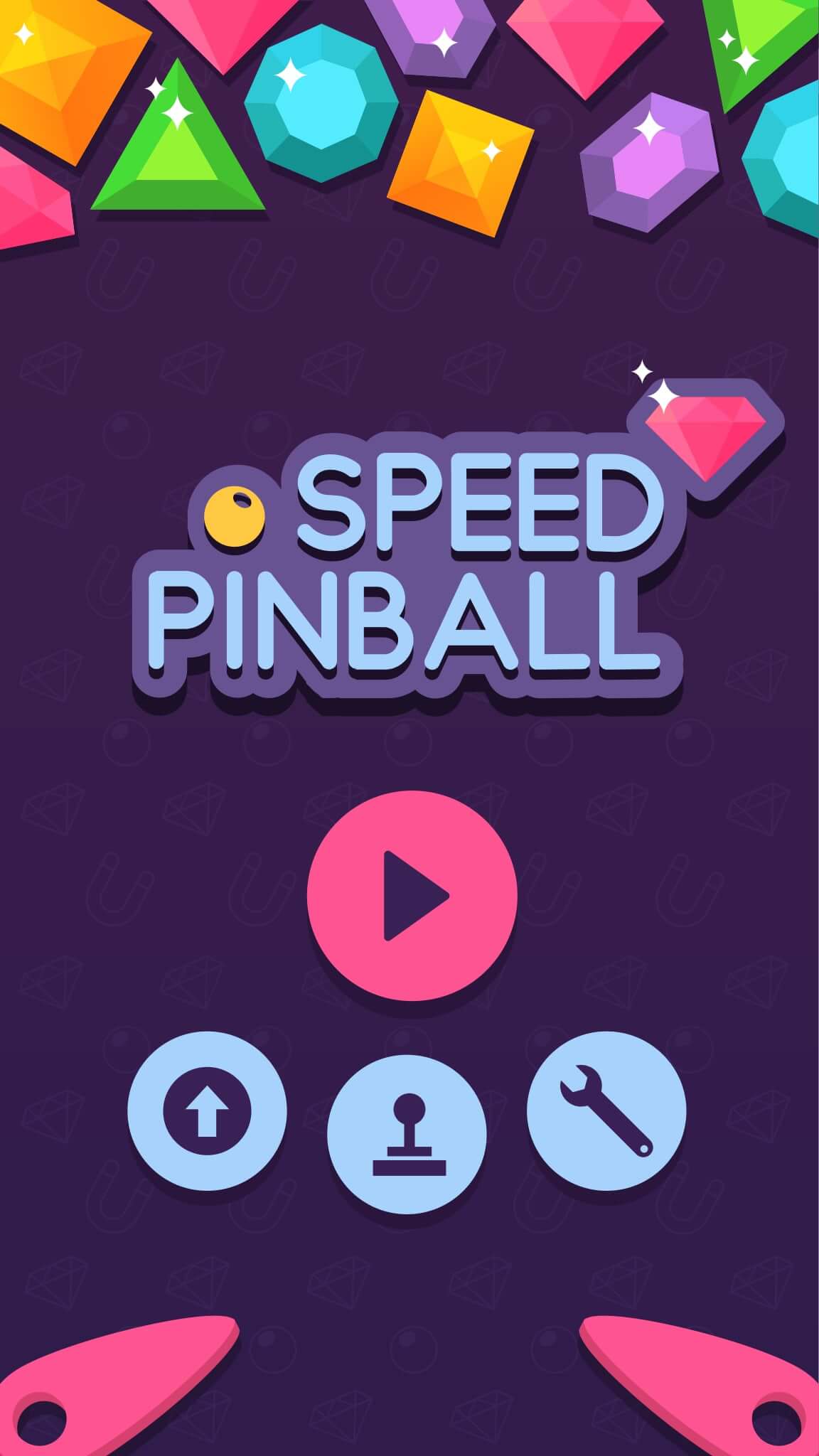The image size is (819, 1456).
Task: Open the joystick controls button
Action: (x=407, y=1133)
